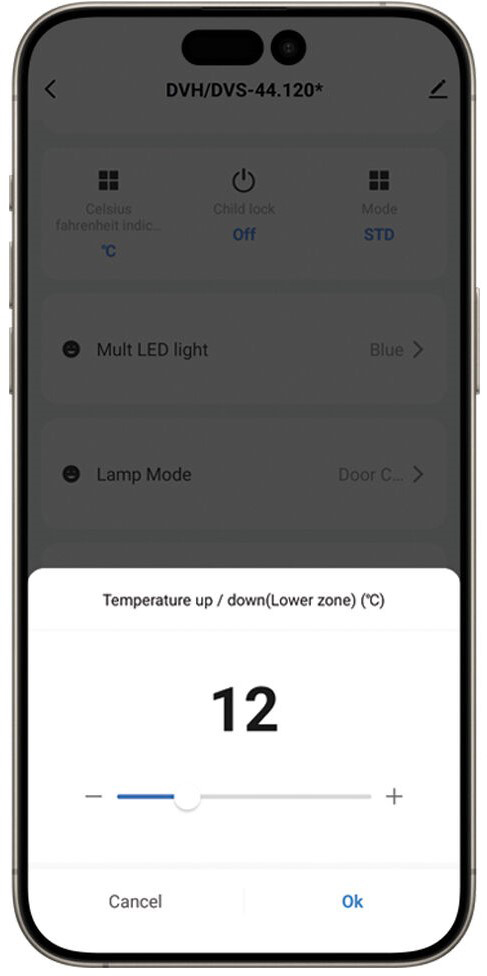Confirm the temperature with Ok
The image size is (487, 976).
point(352,901)
